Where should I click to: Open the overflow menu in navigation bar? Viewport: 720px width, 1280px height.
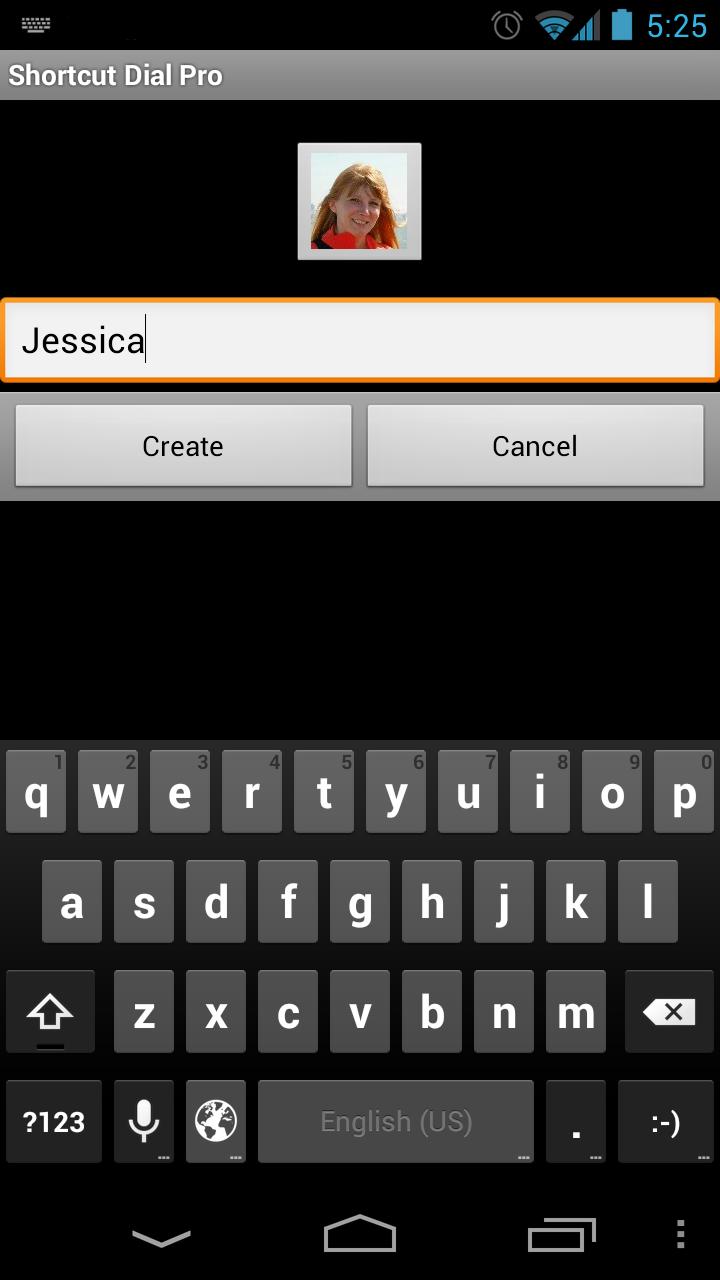pyautogui.click(x=680, y=1236)
